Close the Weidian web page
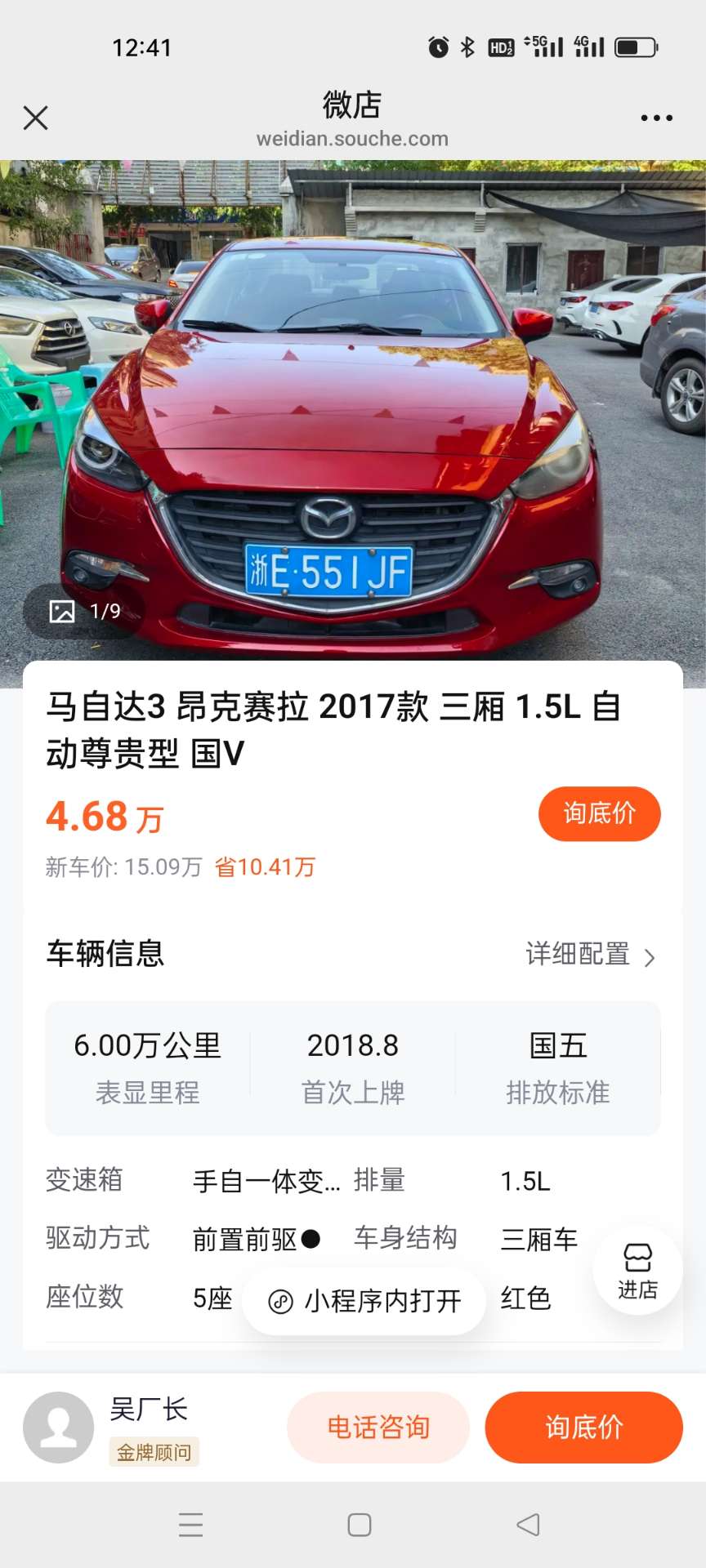This screenshot has width=706, height=1568. [x=36, y=118]
